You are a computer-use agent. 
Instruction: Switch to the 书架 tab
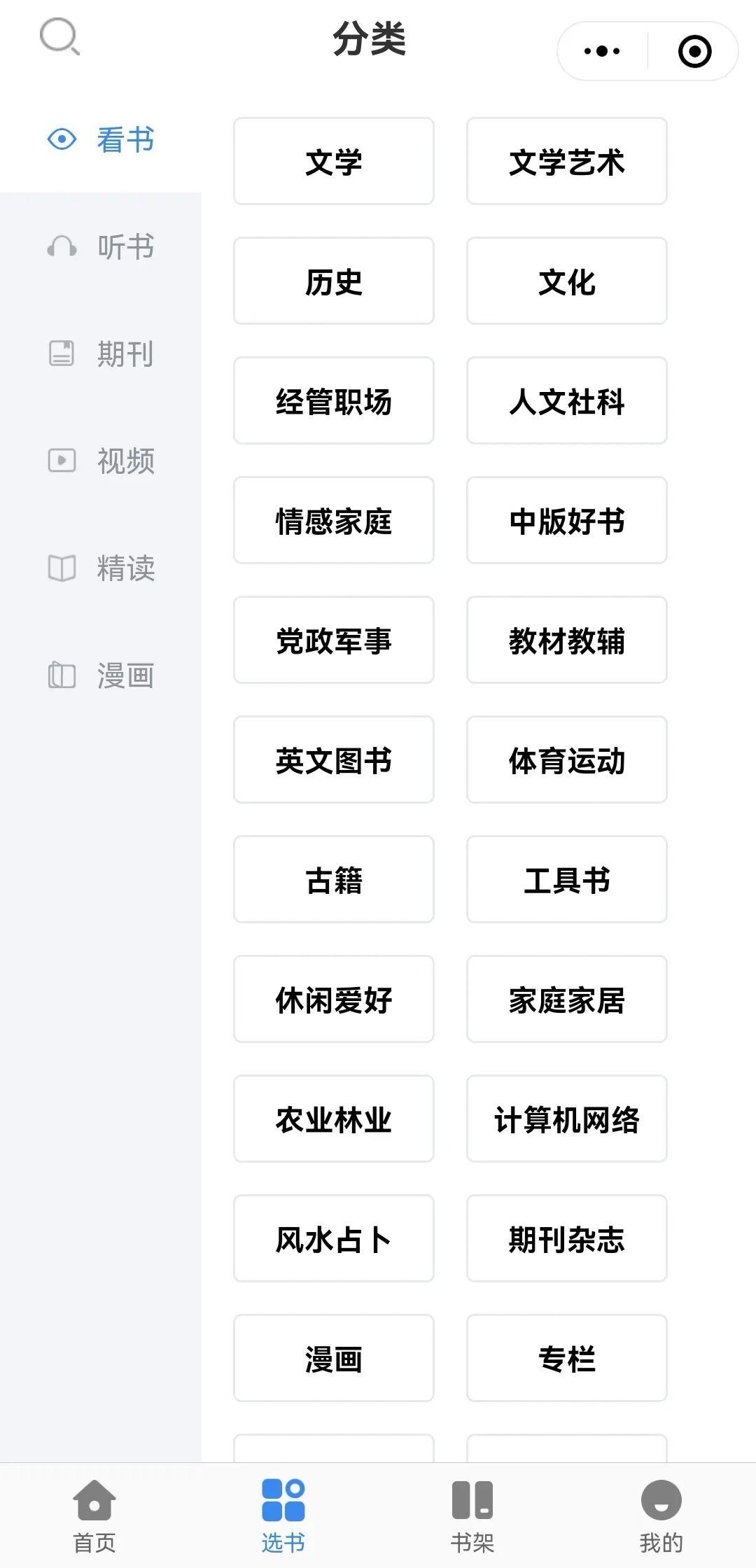click(x=472, y=1516)
